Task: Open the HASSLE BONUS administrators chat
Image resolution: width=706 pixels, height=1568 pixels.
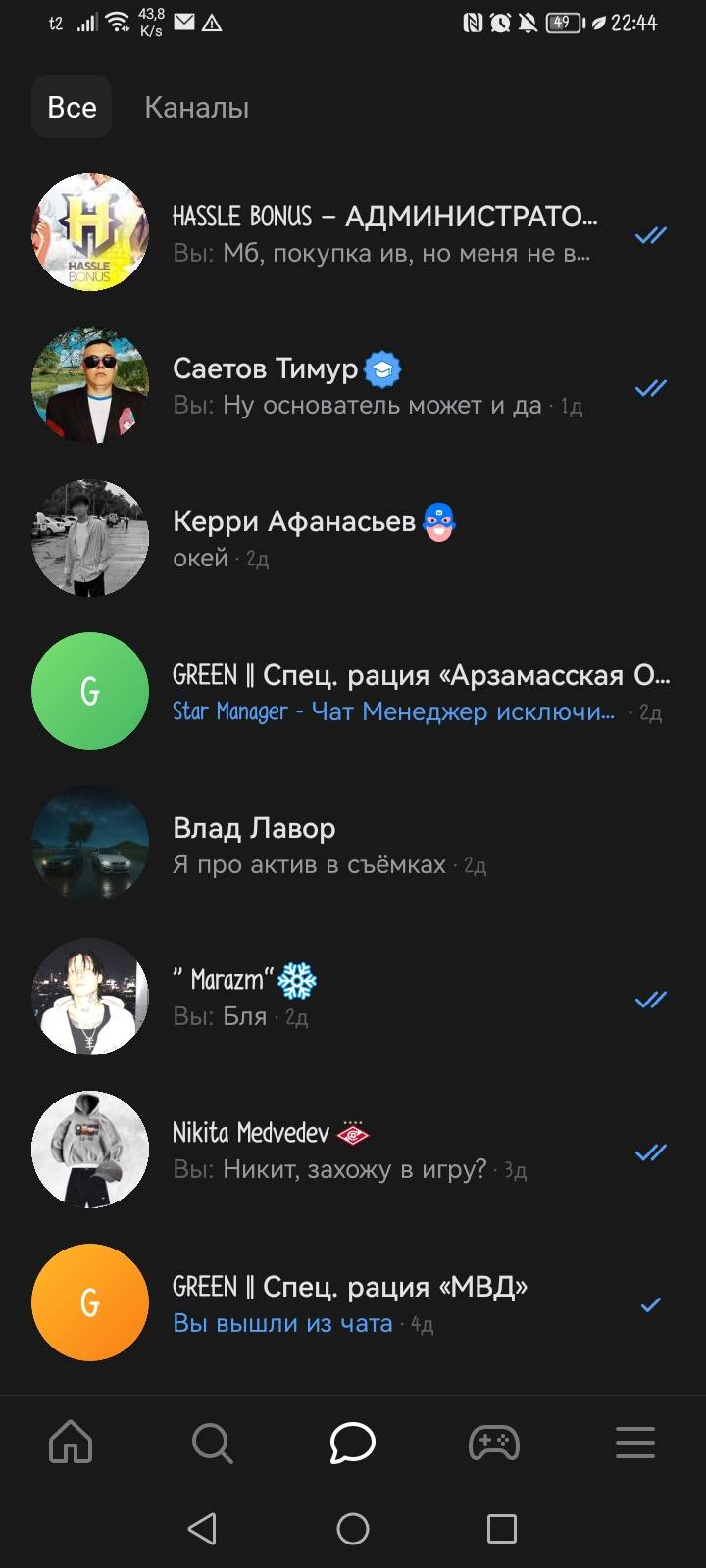Action: pyautogui.click(x=353, y=233)
